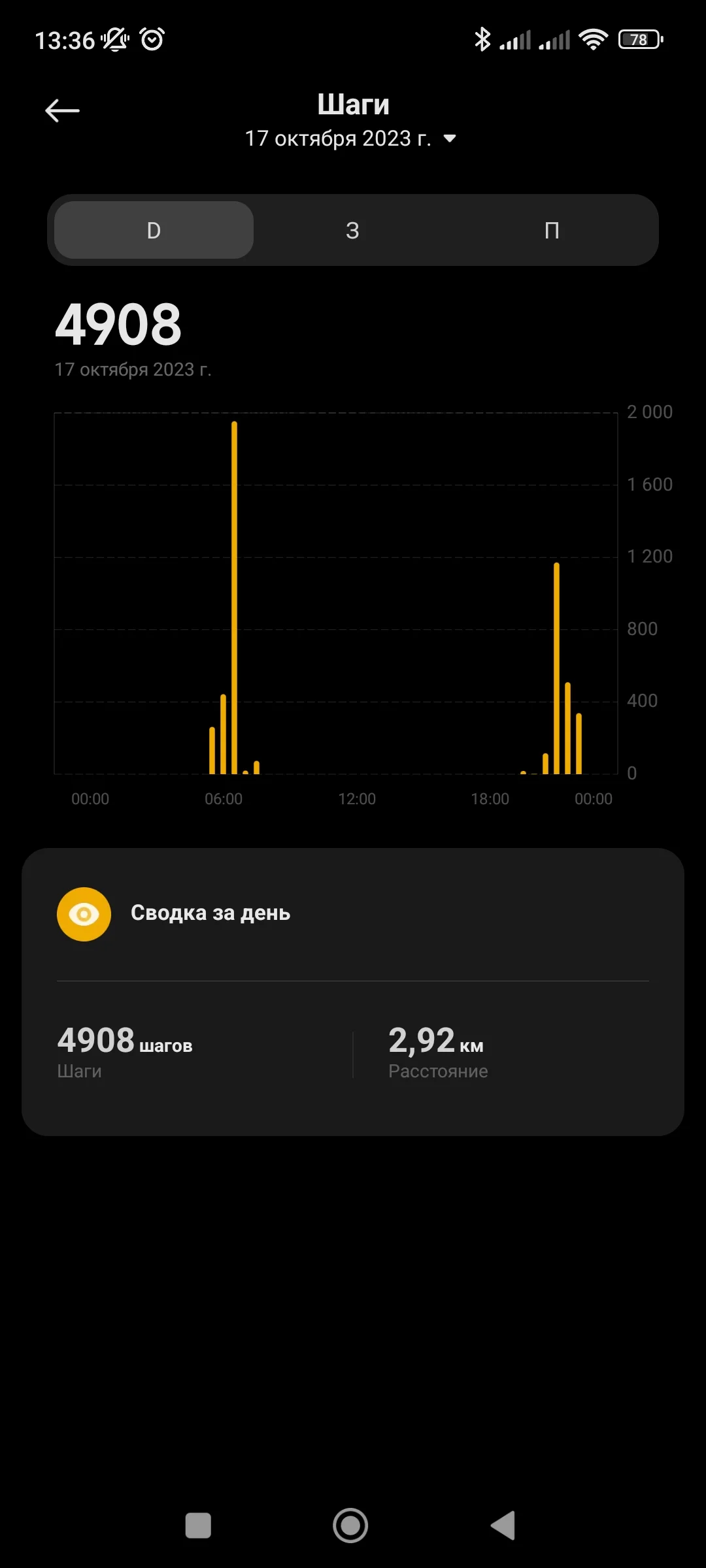Select the D daily view tab
The width and height of the screenshot is (706, 1568).
coord(152,230)
